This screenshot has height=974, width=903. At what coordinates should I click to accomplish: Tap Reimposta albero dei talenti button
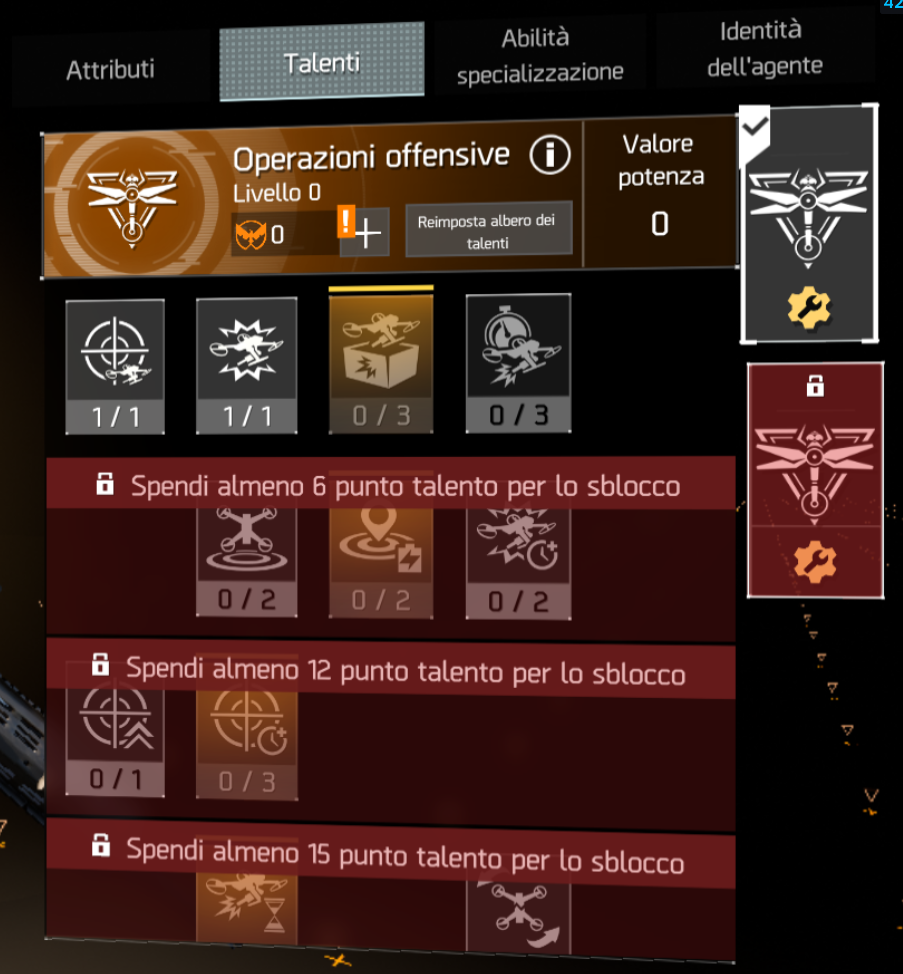489,231
